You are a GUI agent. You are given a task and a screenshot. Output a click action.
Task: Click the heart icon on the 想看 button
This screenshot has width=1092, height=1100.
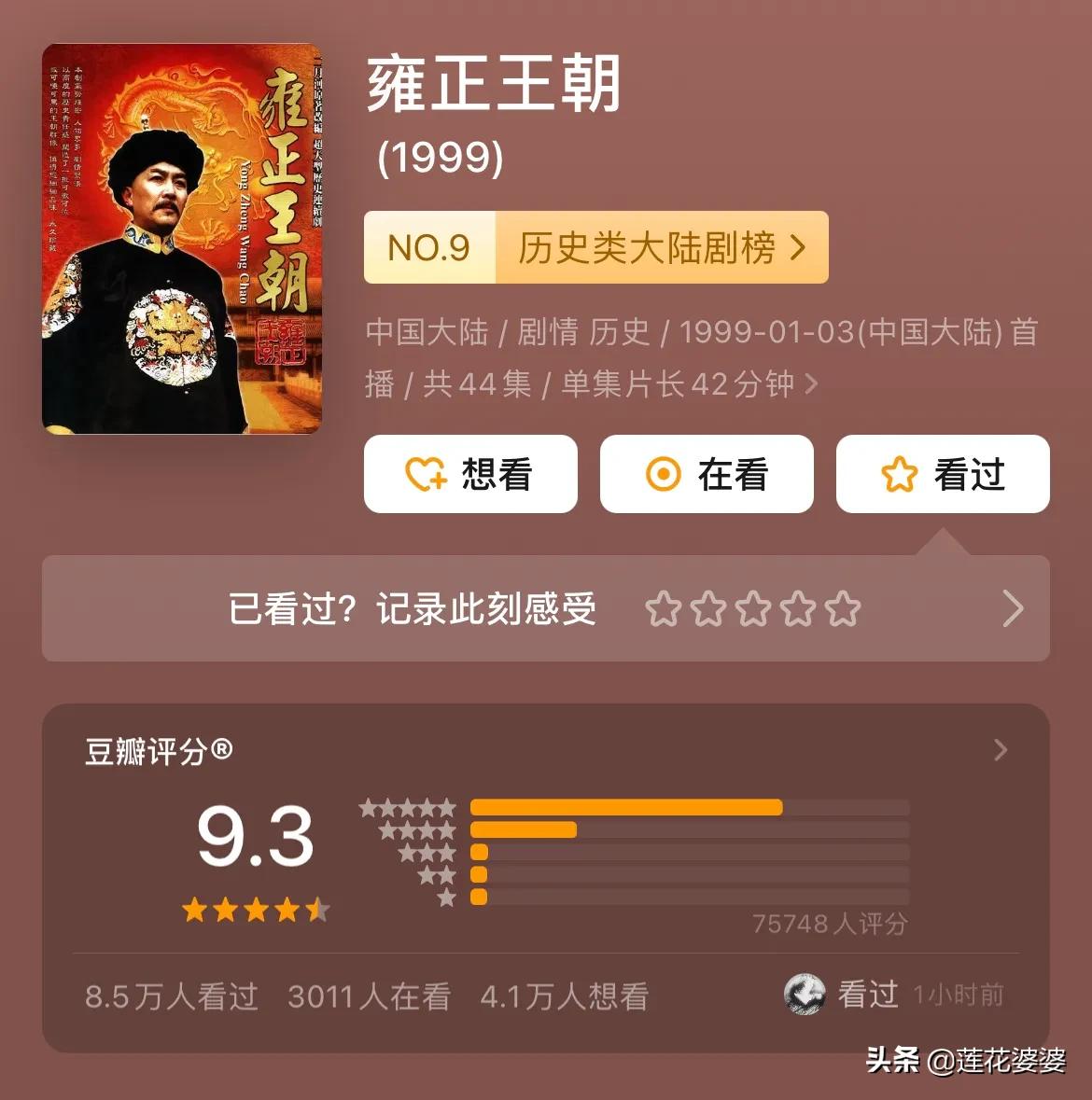point(425,474)
